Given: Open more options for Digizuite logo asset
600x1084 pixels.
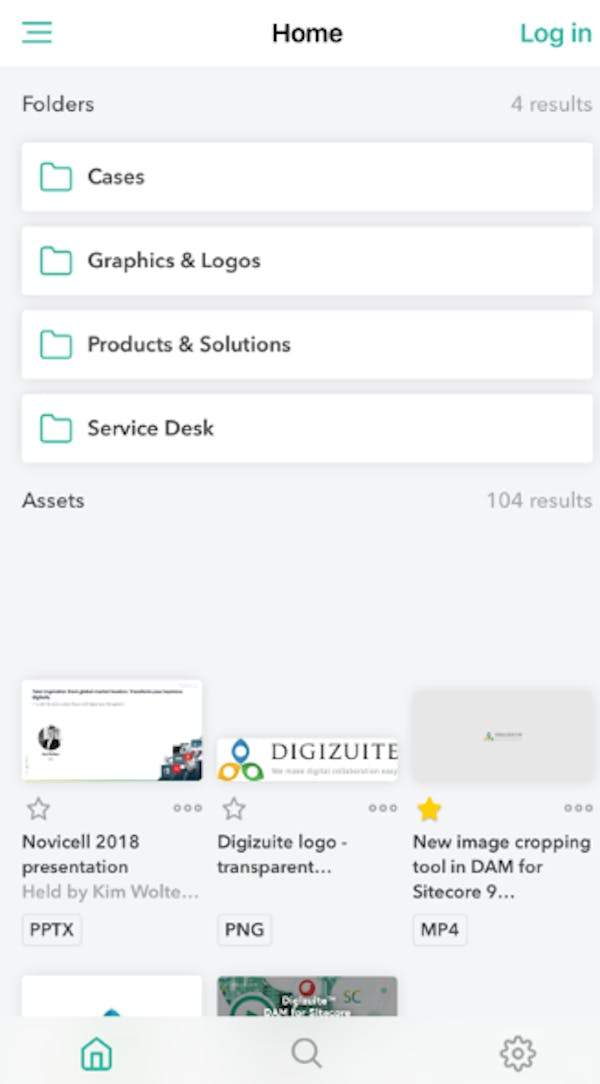Looking at the screenshot, I should [x=383, y=808].
